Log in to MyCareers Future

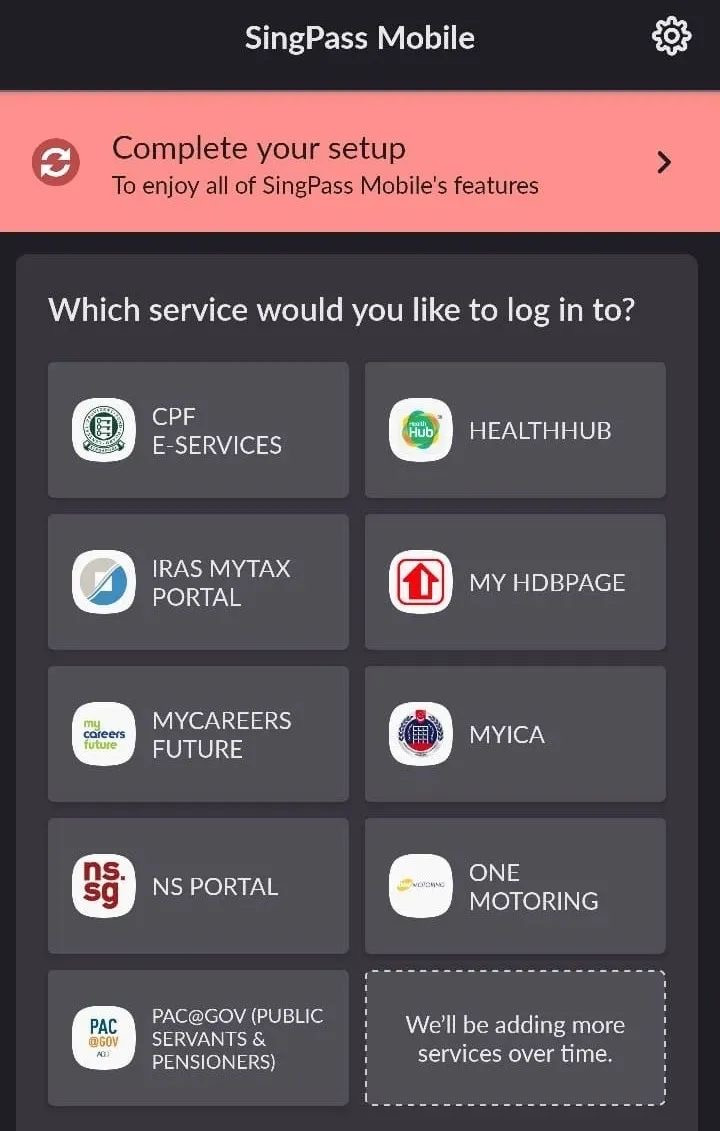198,734
